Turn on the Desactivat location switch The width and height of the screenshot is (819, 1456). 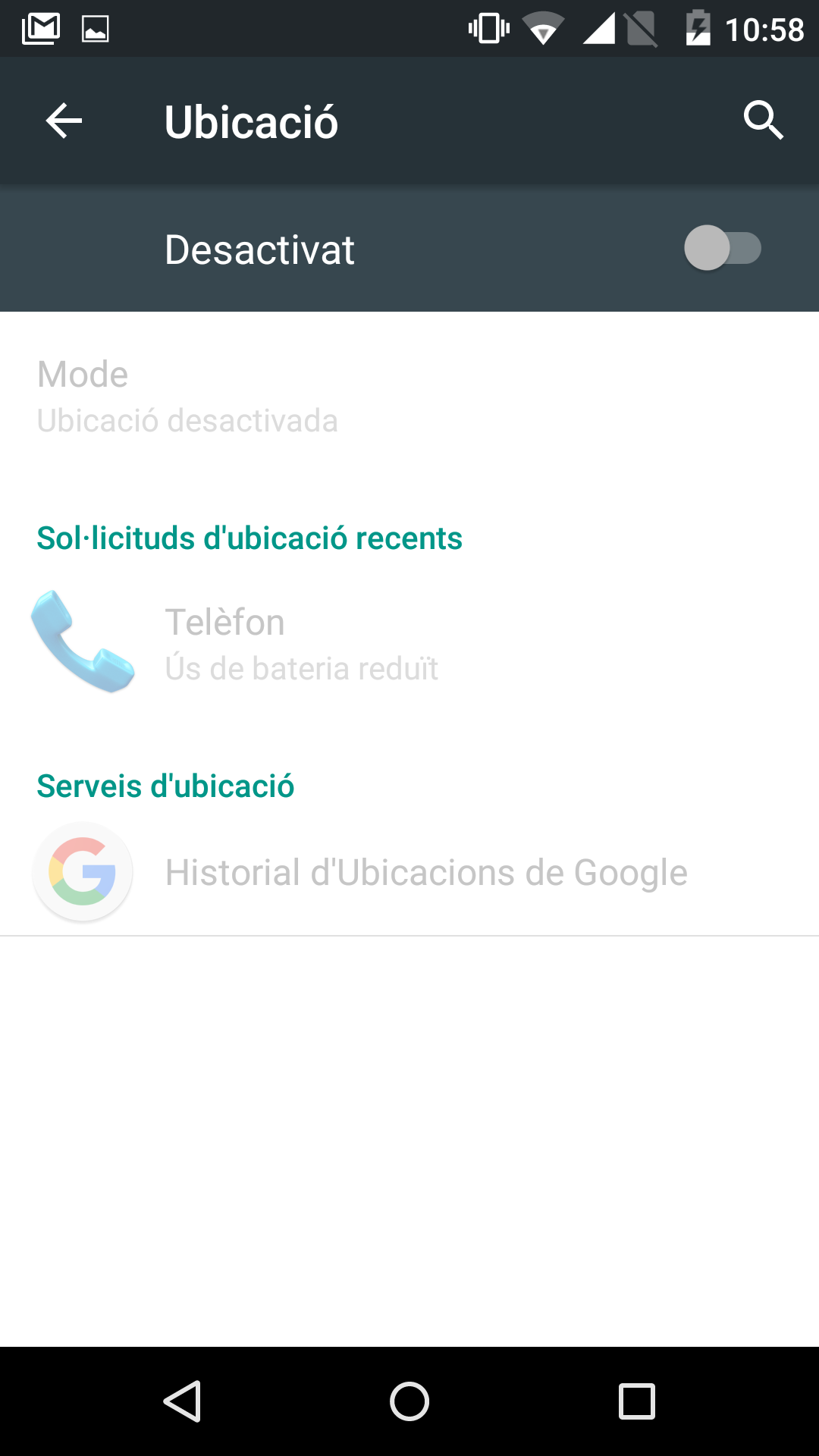pyautogui.click(x=722, y=248)
